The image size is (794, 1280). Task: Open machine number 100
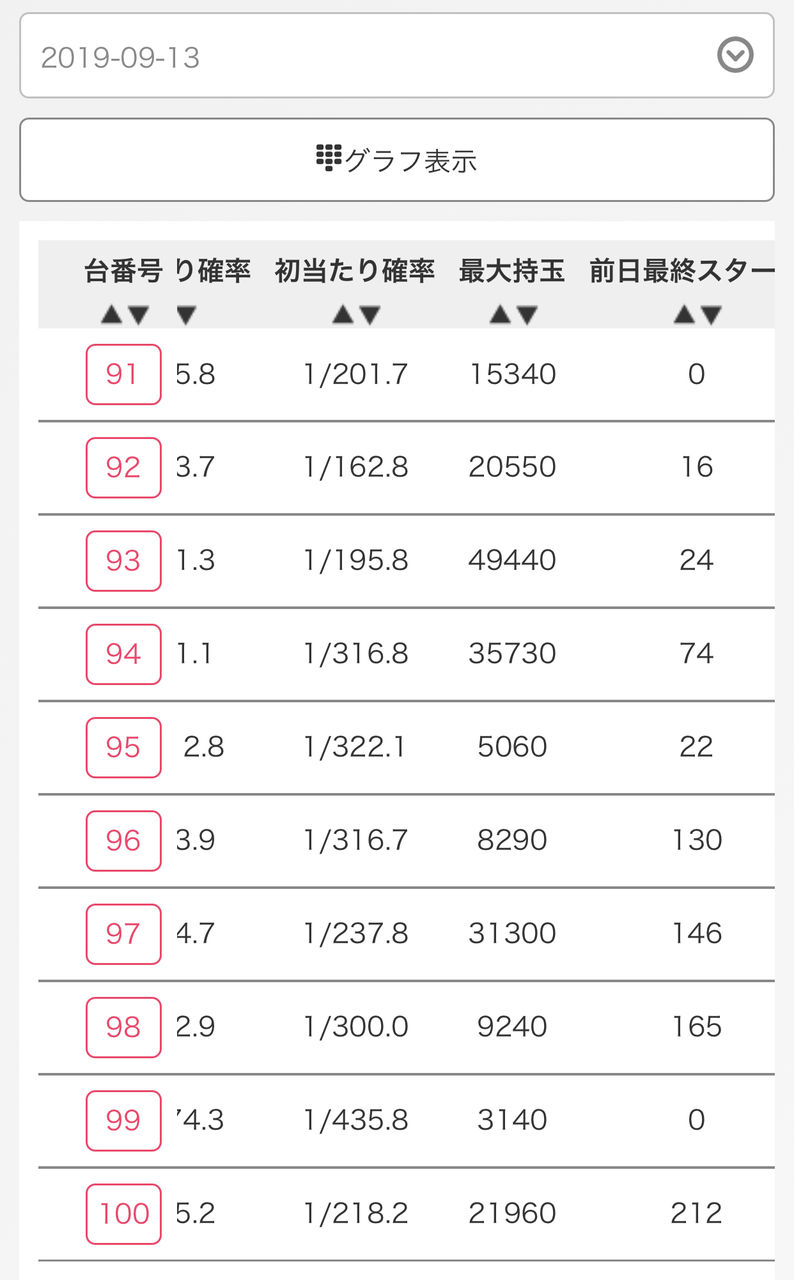[124, 1214]
